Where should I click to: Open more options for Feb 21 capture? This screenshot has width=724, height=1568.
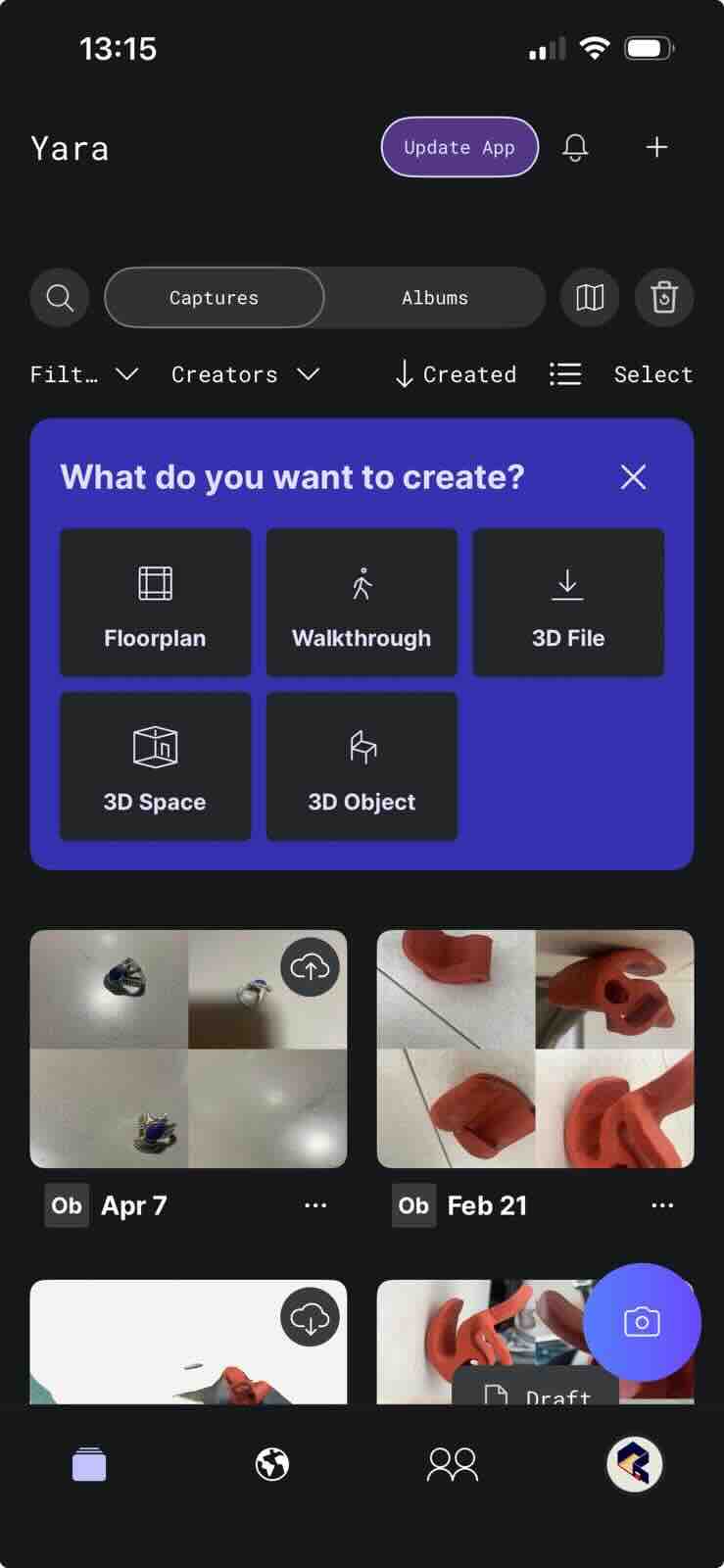tap(662, 1205)
